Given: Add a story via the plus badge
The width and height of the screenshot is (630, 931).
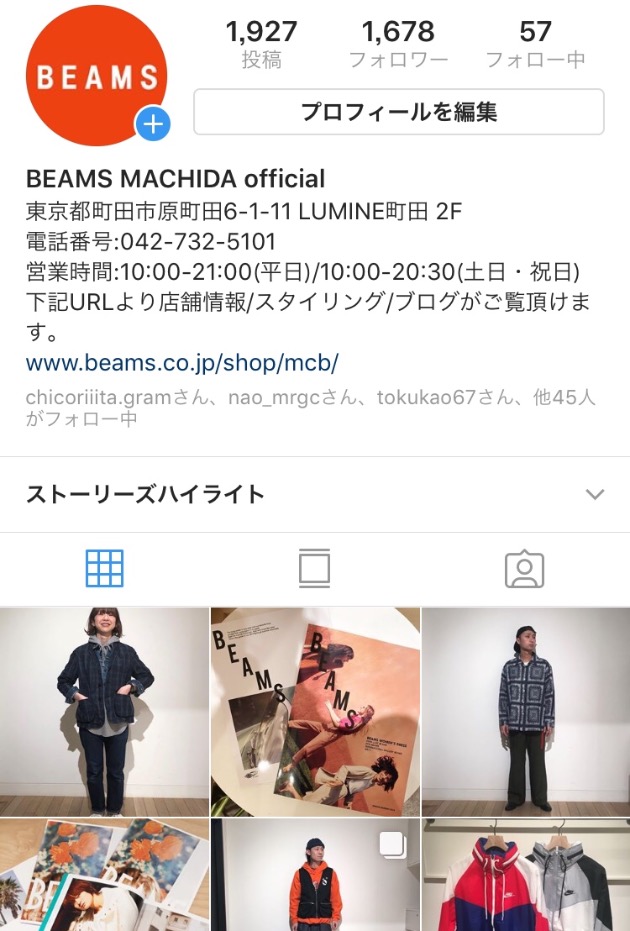Looking at the screenshot, I should click(153, 125).
